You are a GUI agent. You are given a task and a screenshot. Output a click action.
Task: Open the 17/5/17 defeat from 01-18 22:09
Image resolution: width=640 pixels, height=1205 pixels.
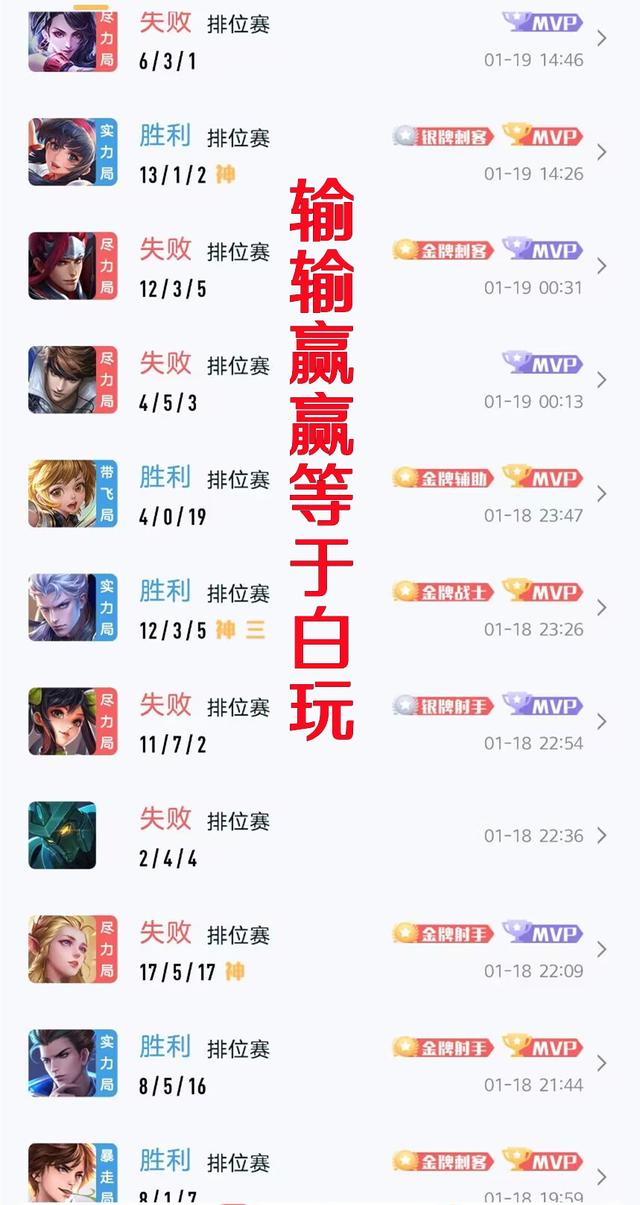point(320,951)
